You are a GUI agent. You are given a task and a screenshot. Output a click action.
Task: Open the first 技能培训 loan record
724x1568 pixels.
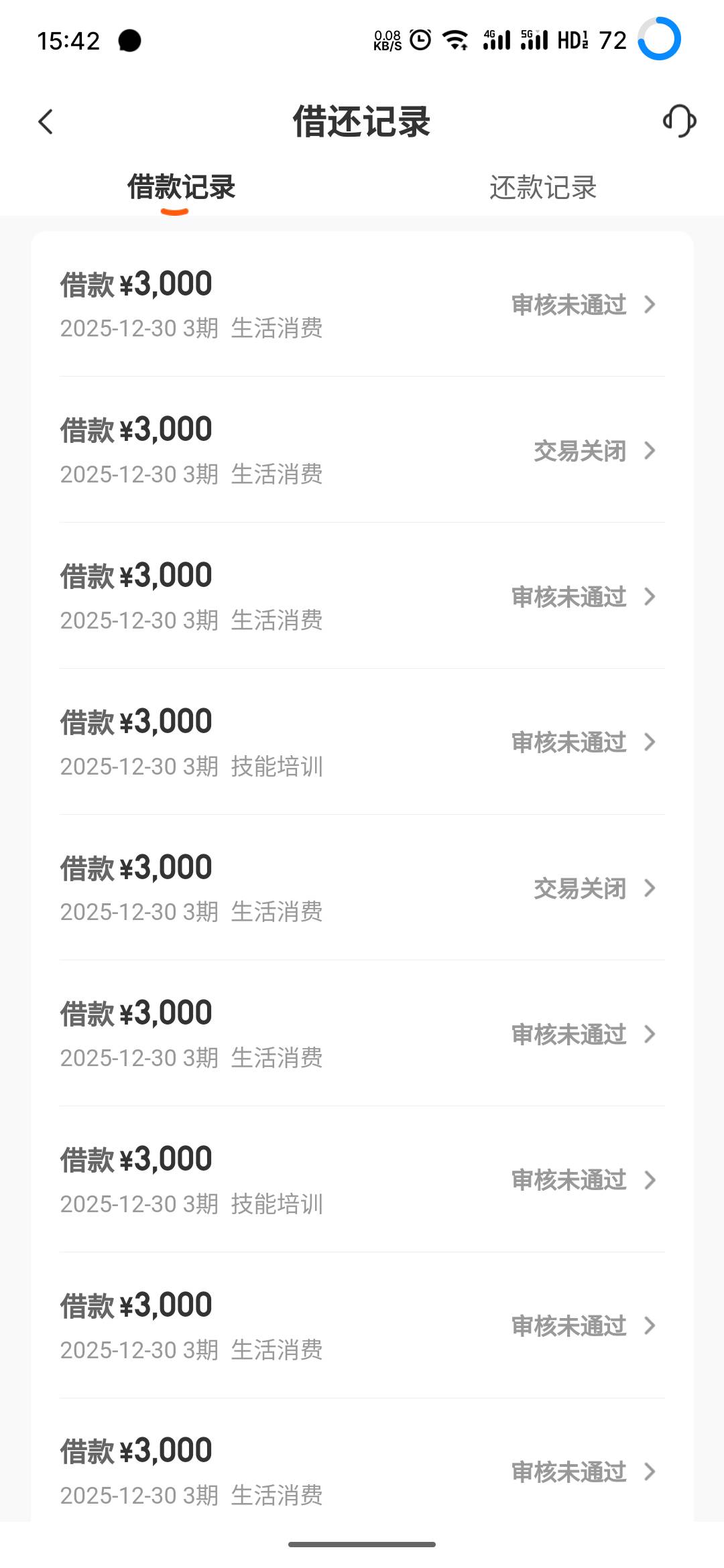362,742
